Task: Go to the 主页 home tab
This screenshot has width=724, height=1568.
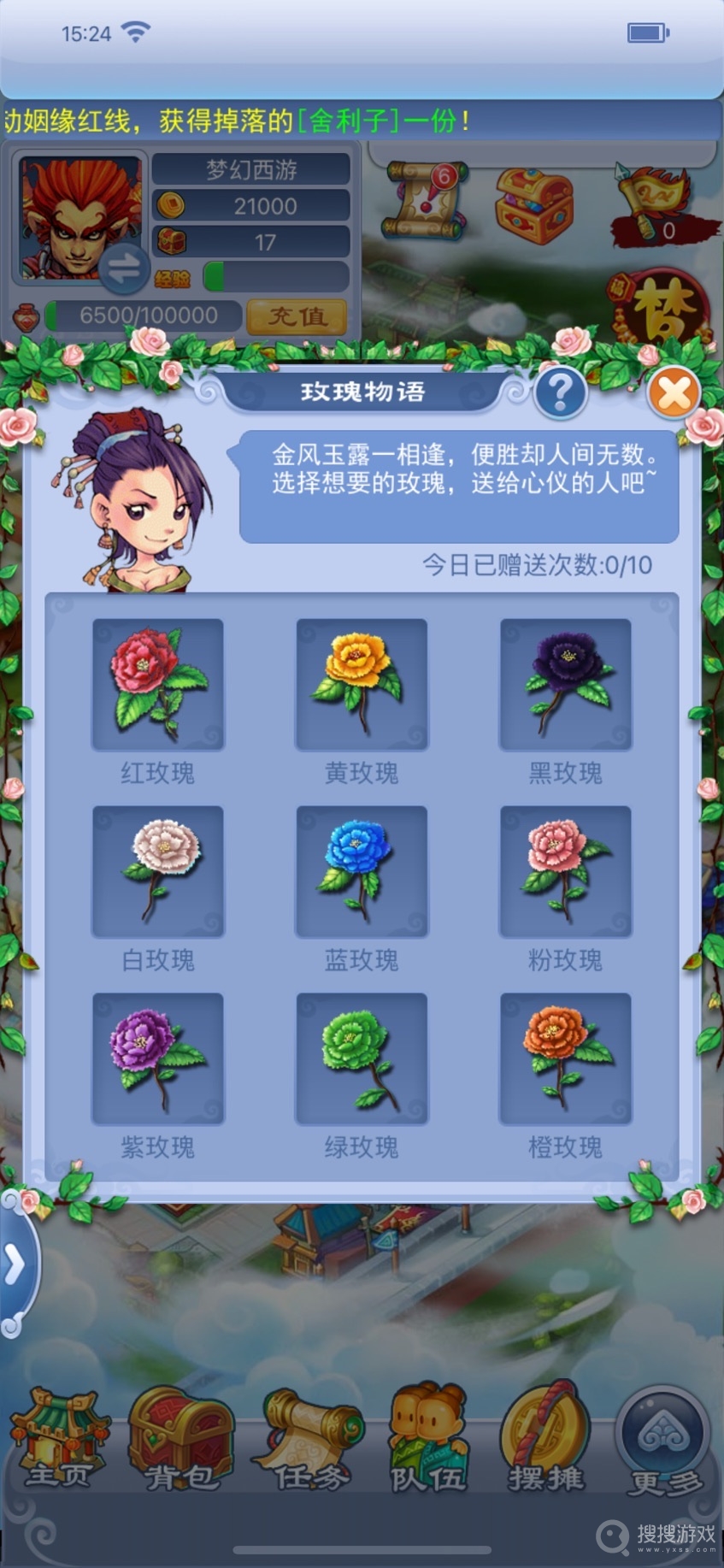Action: (58, 1441)
